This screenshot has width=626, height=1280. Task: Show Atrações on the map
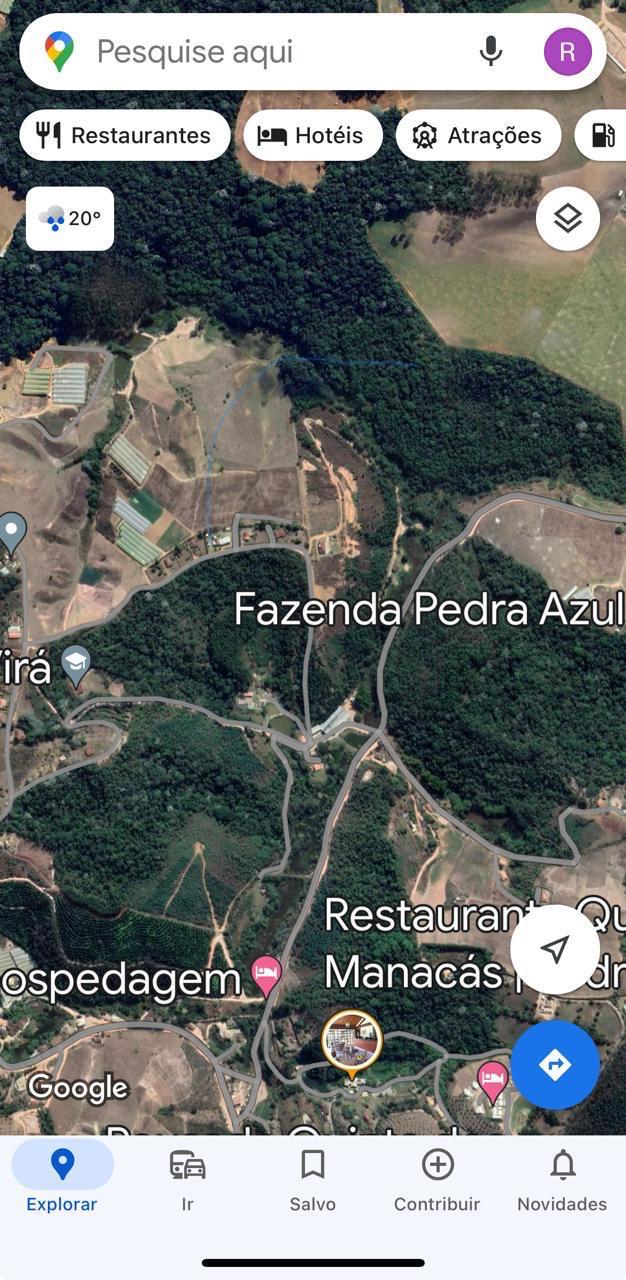478,135
